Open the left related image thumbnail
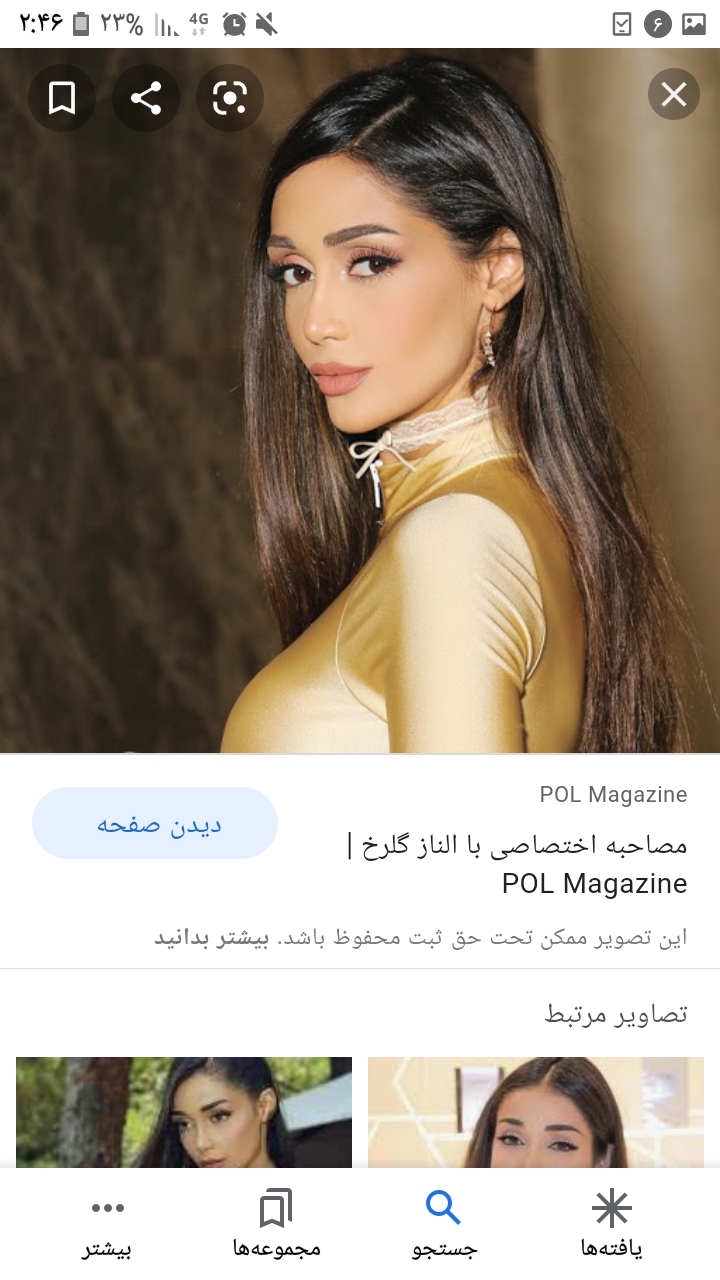 184,1112
